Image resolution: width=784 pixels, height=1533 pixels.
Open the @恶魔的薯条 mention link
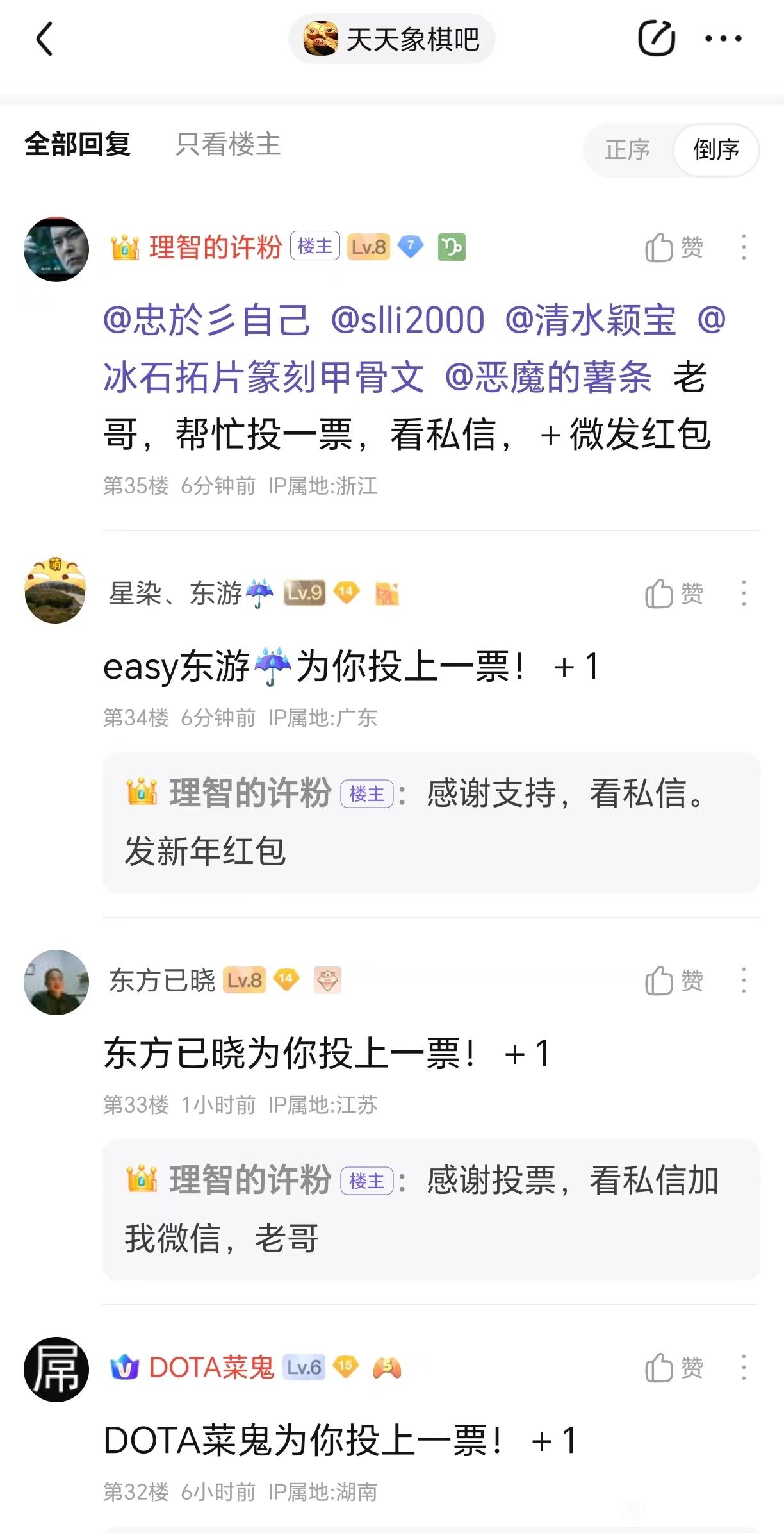[x=548, y=377]
